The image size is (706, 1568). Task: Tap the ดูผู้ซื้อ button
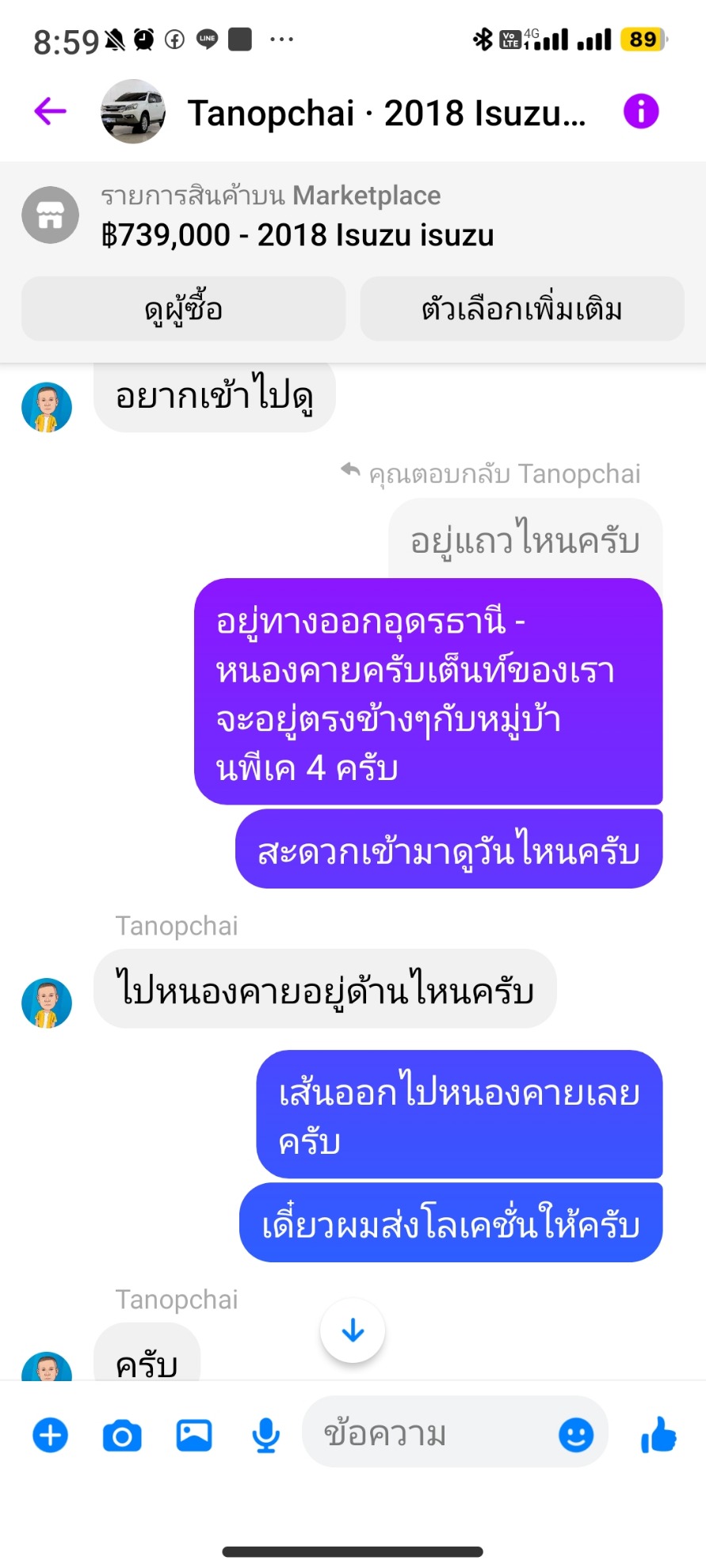click(x=184, y=309)
